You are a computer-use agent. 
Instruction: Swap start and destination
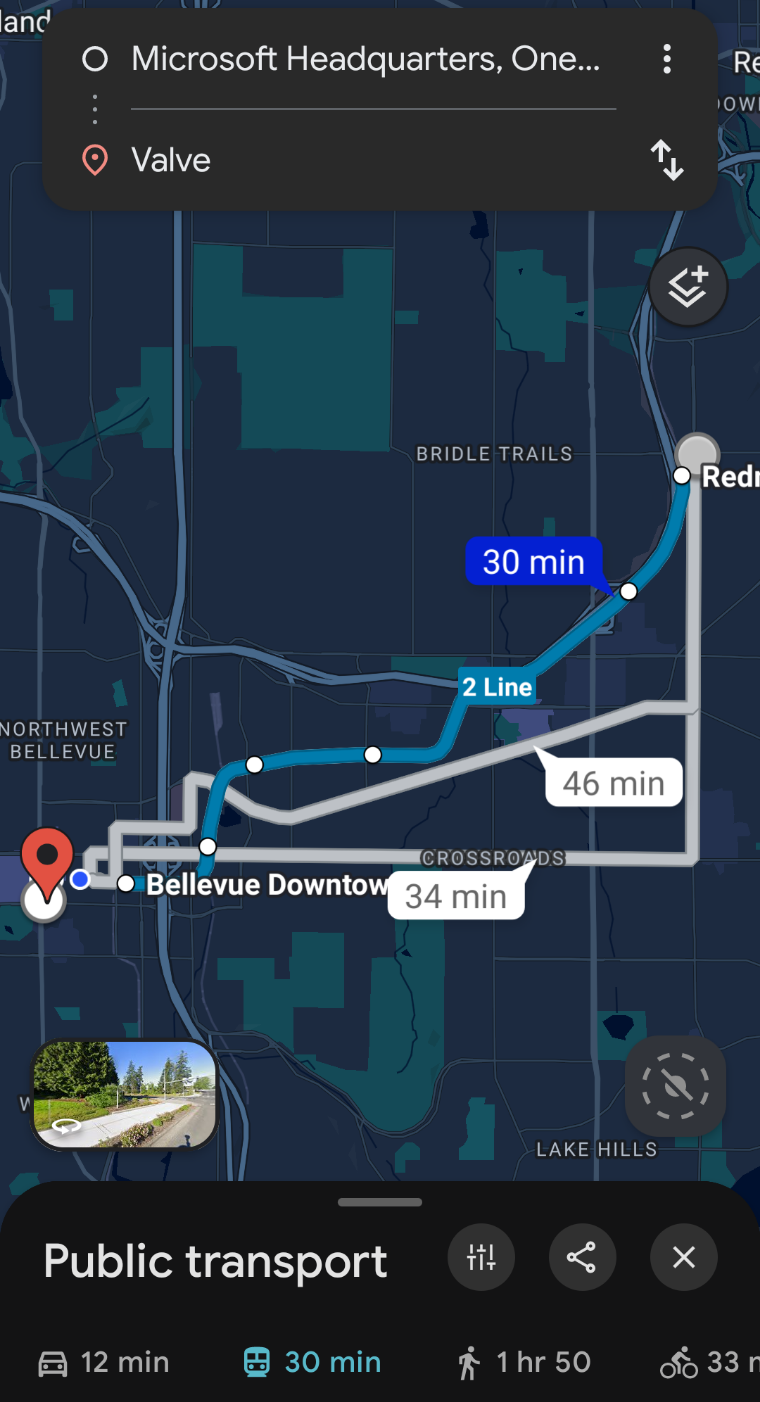pos(667,160)
